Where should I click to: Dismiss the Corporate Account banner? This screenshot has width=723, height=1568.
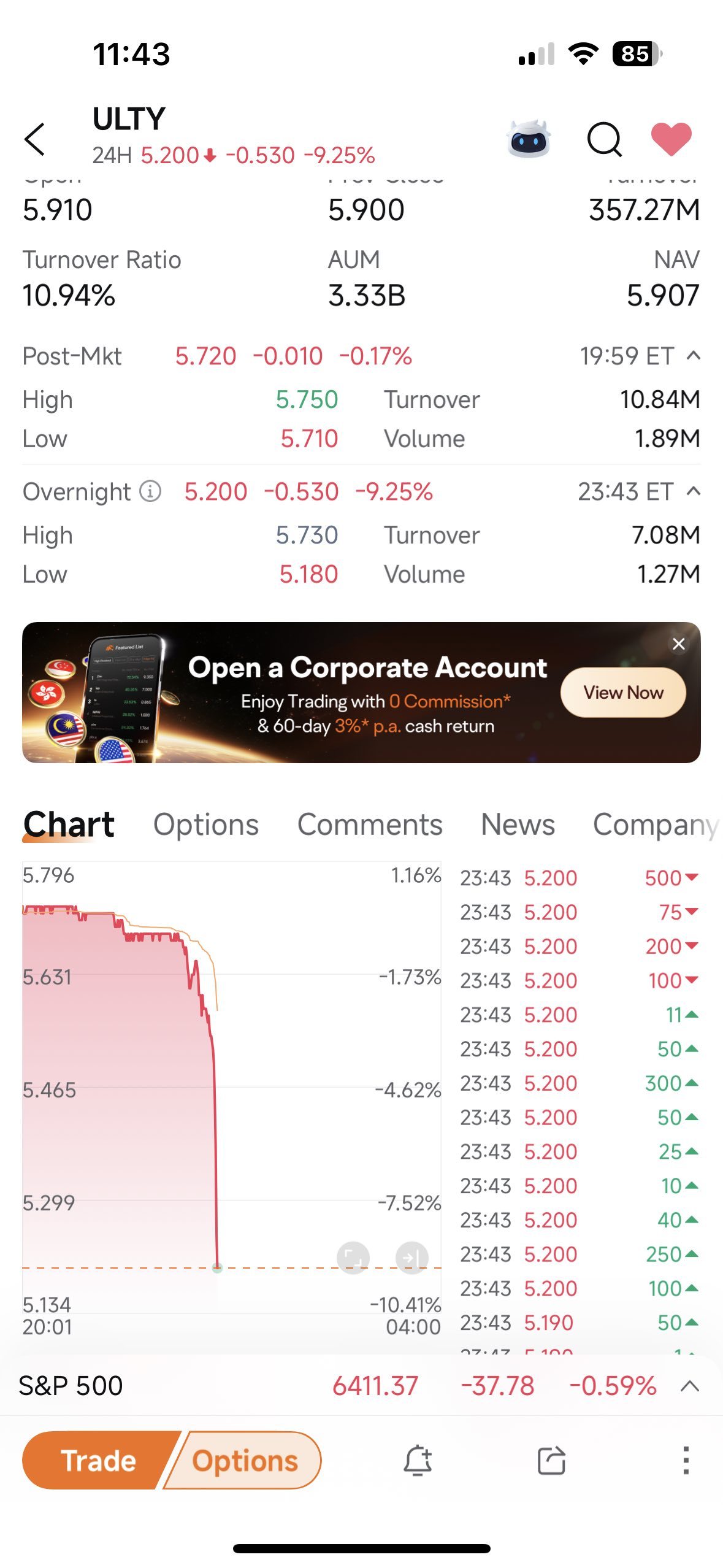pos(678,644)
